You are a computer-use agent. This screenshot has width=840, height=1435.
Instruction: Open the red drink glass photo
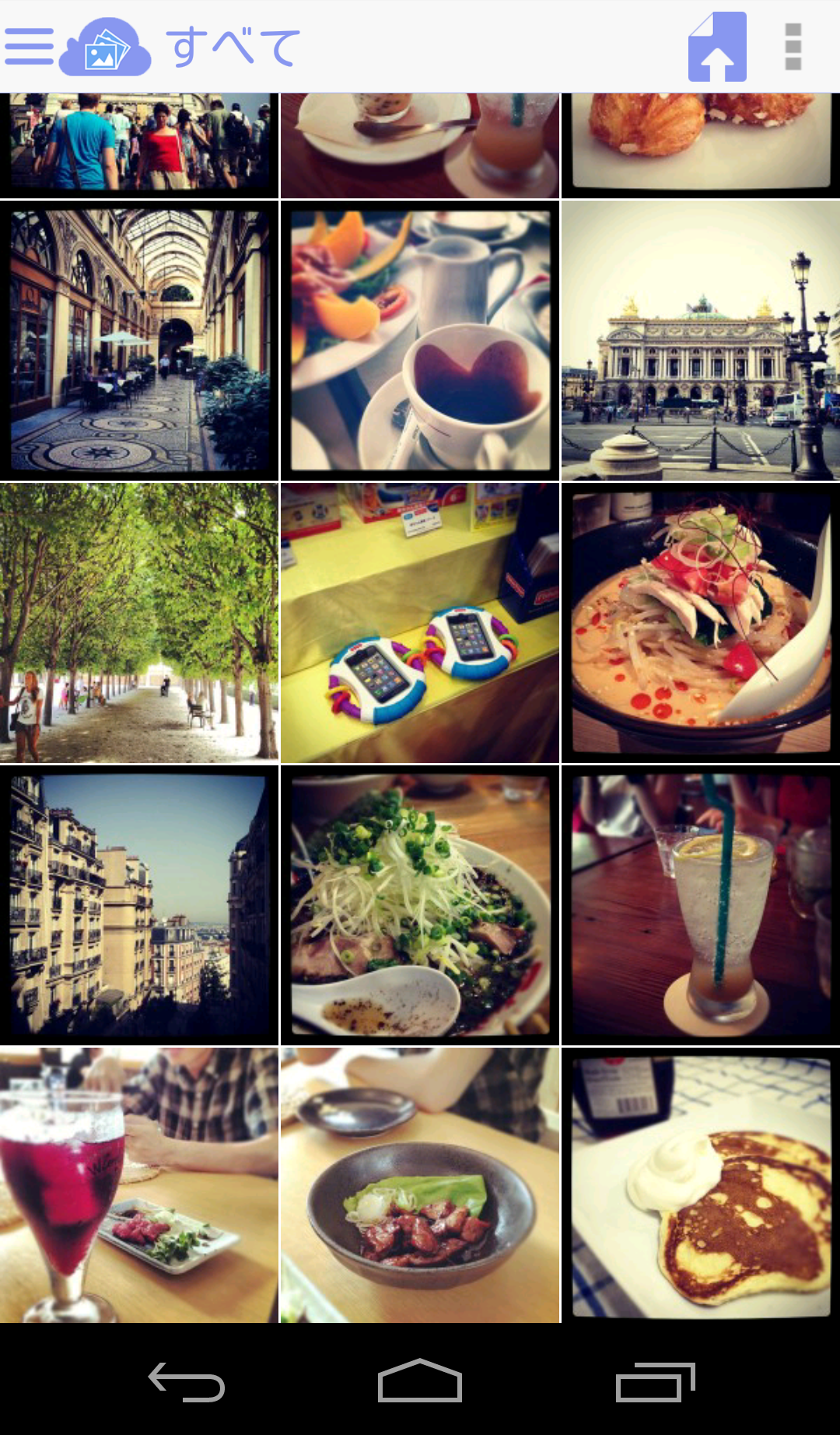pyautogui.click(x=139, y=1185)
